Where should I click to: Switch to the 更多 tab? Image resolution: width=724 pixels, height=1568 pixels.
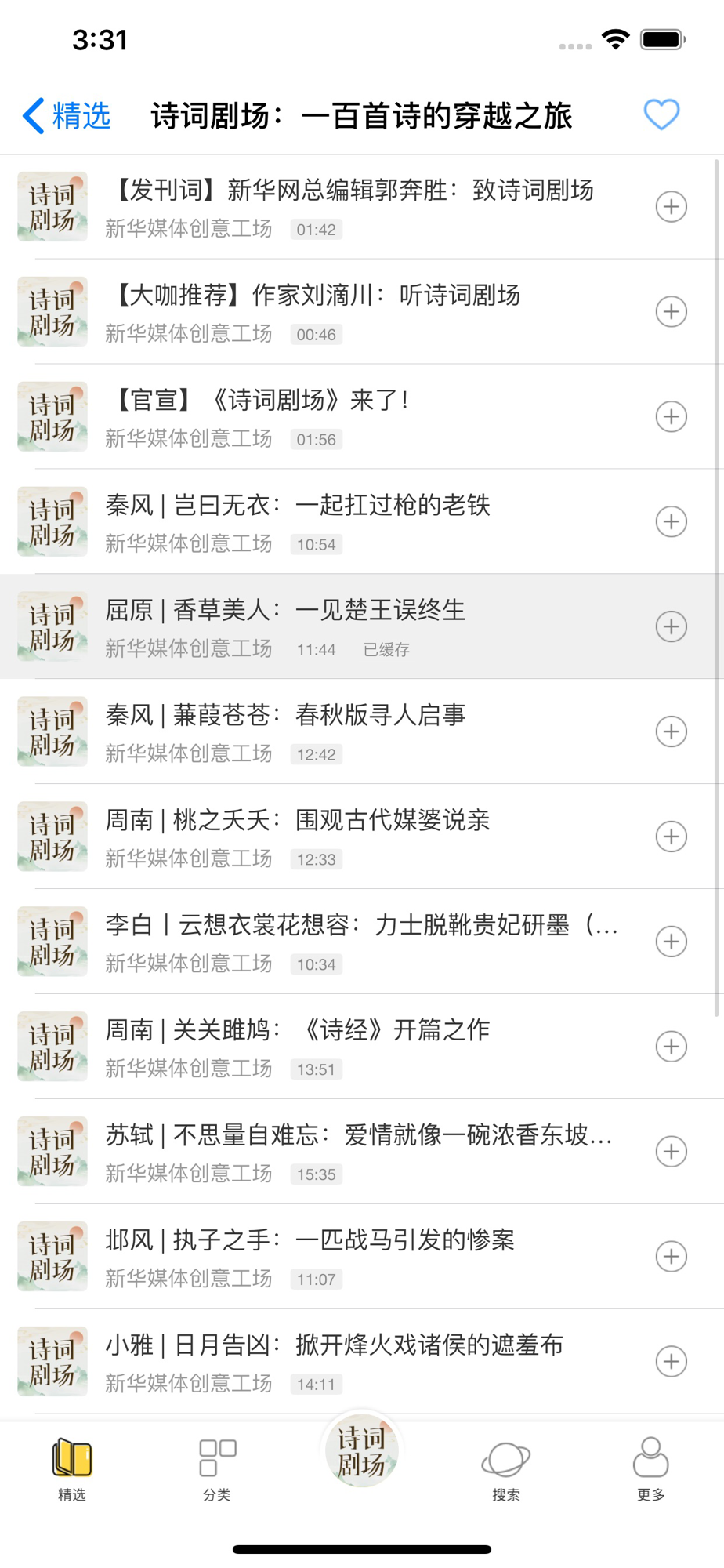click(651, 1469)
